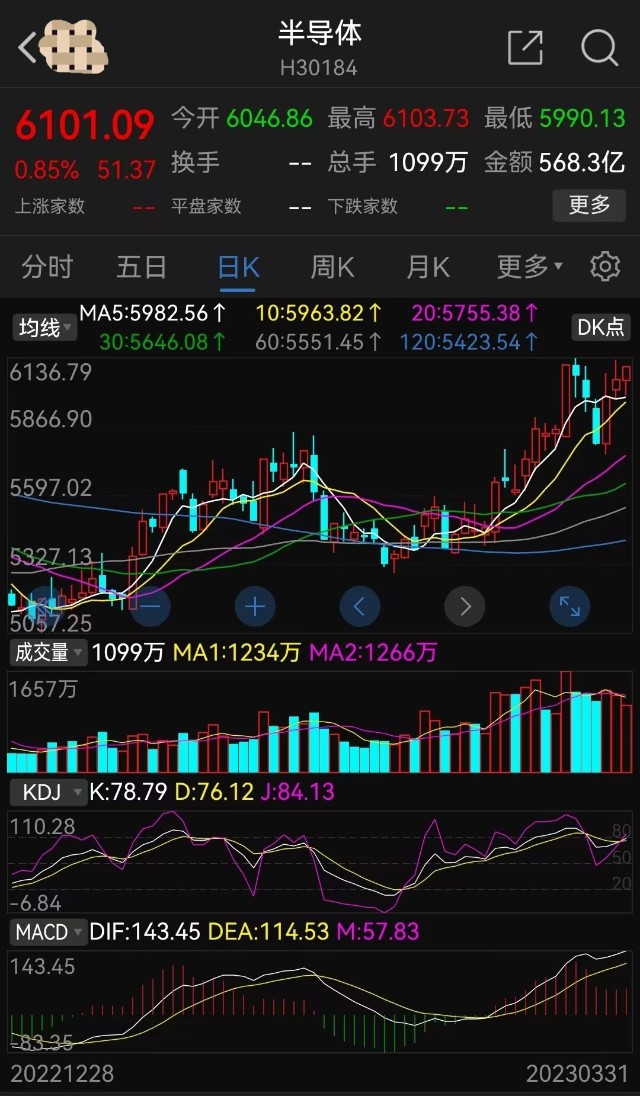The height and width of the screenshot is (1096, 640).
Task: Select the 日K tab
Action: pos(238,267)
